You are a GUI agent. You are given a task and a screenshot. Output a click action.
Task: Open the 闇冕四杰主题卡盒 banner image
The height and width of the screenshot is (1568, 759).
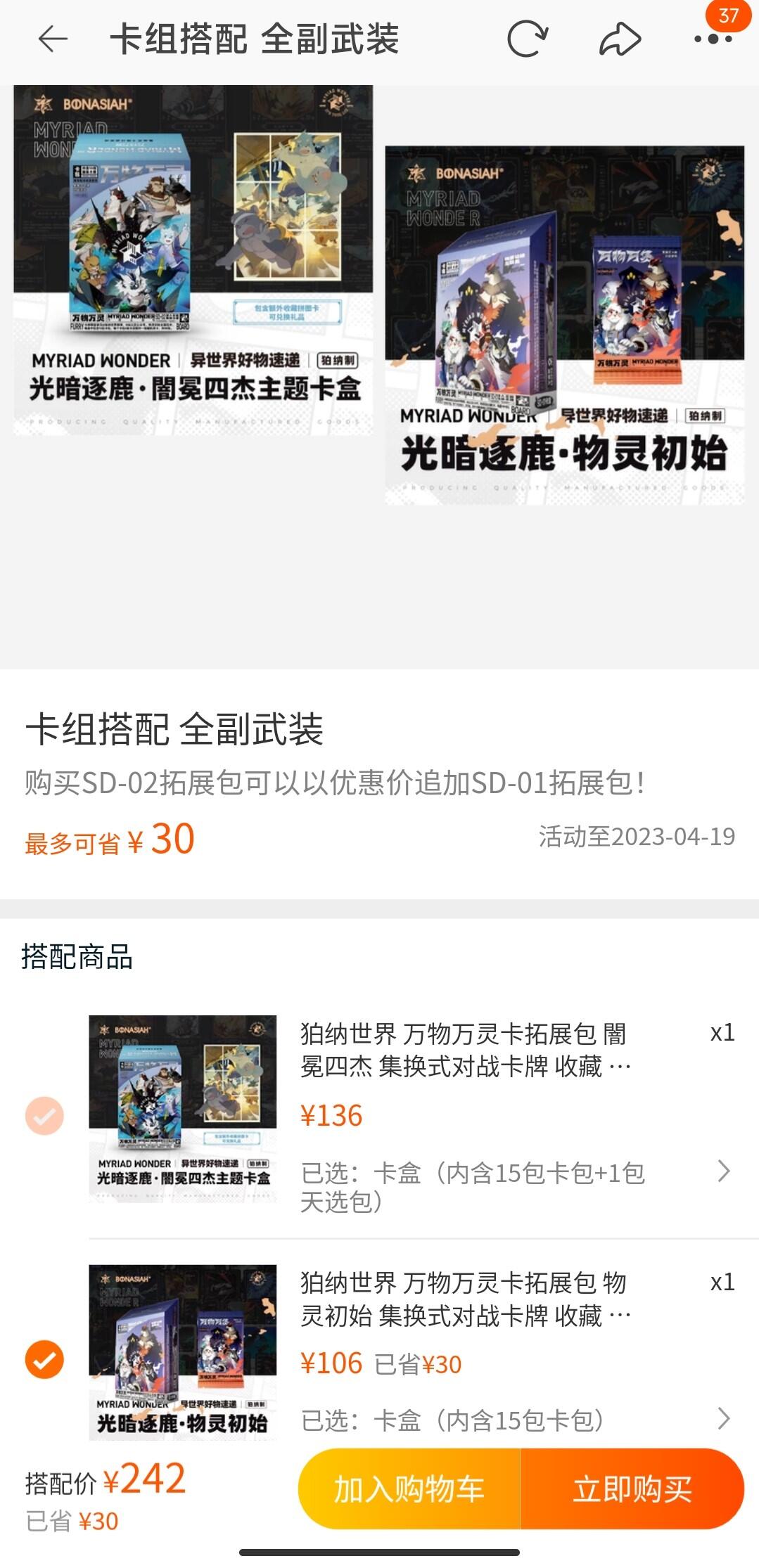coord(193,260)
